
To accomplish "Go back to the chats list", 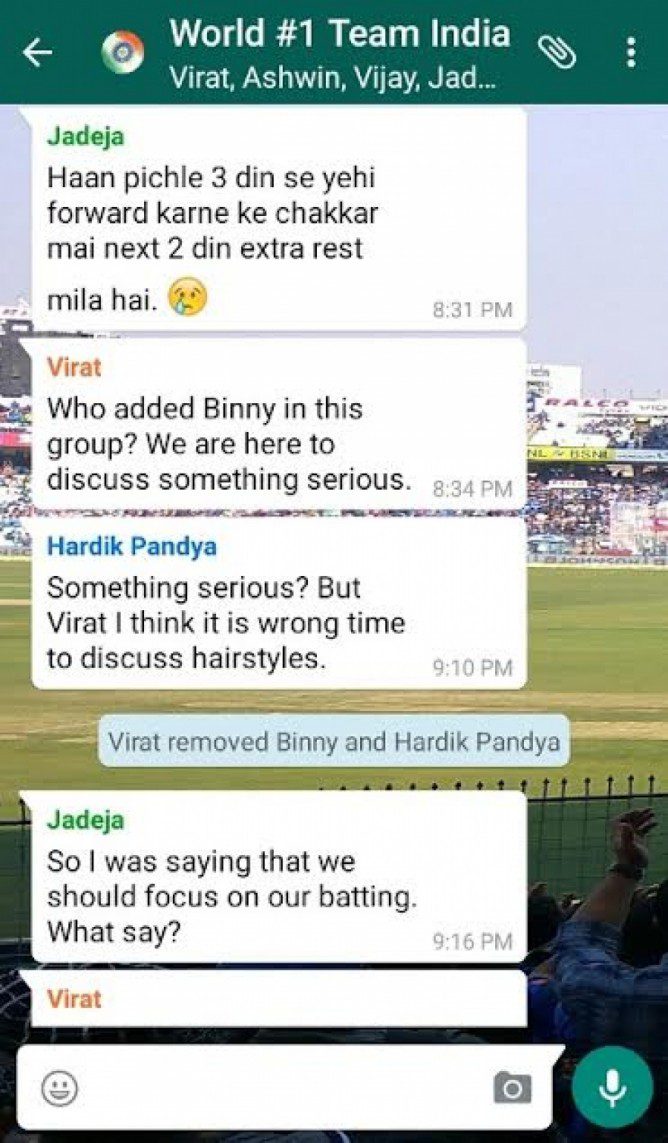I will [37, 52].
